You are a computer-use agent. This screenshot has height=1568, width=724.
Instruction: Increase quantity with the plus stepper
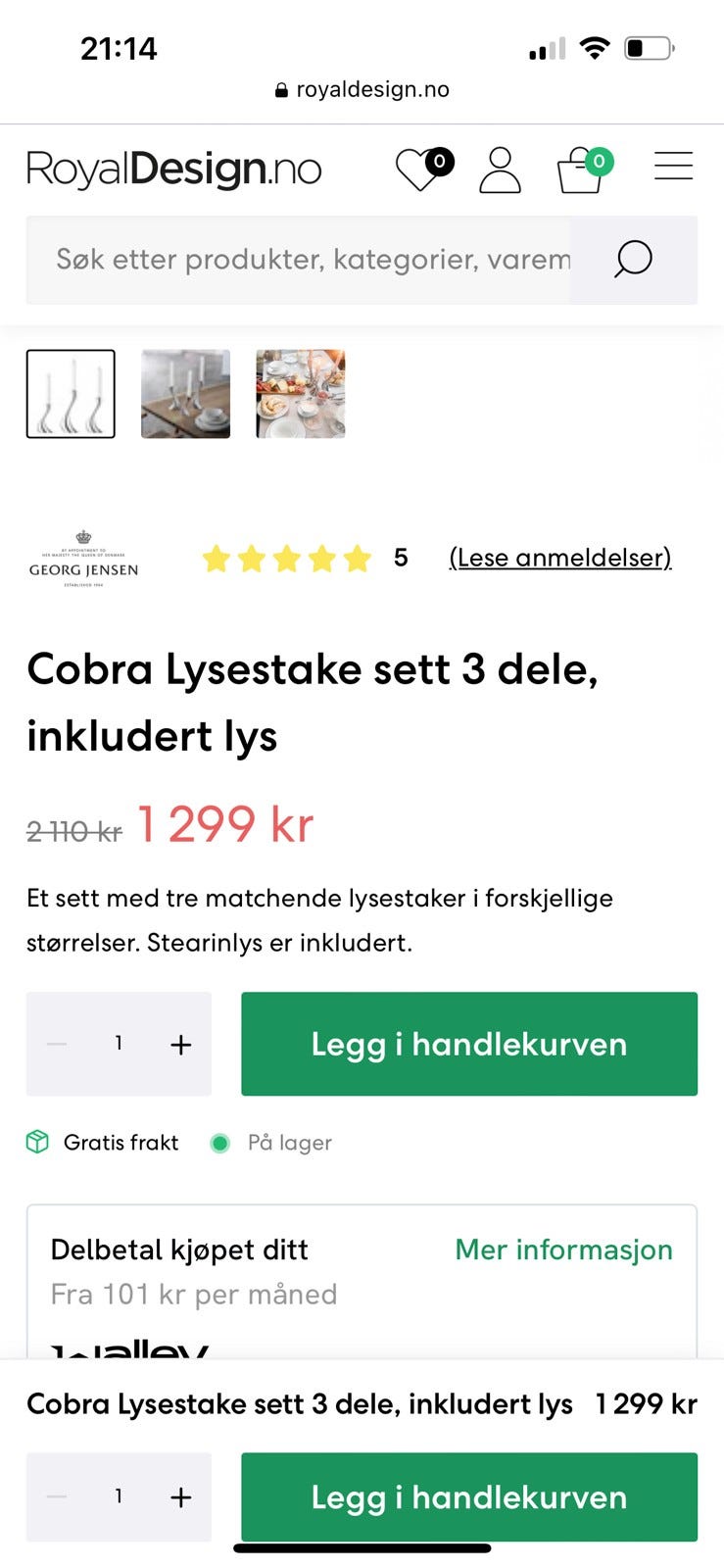pyautogui.click(x=180, y=1044)
